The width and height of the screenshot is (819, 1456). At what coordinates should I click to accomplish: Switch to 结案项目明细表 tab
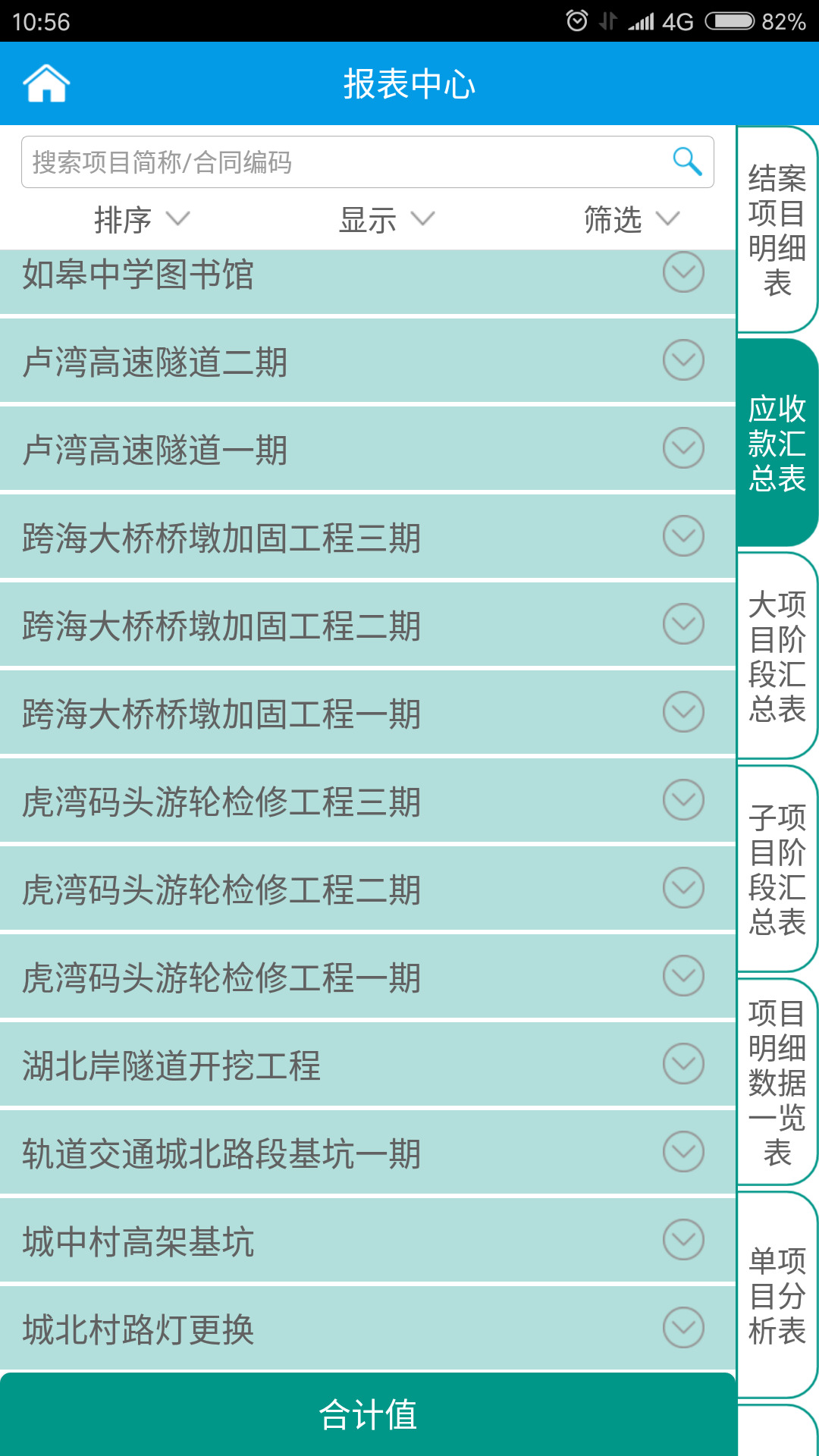(777, 231)
